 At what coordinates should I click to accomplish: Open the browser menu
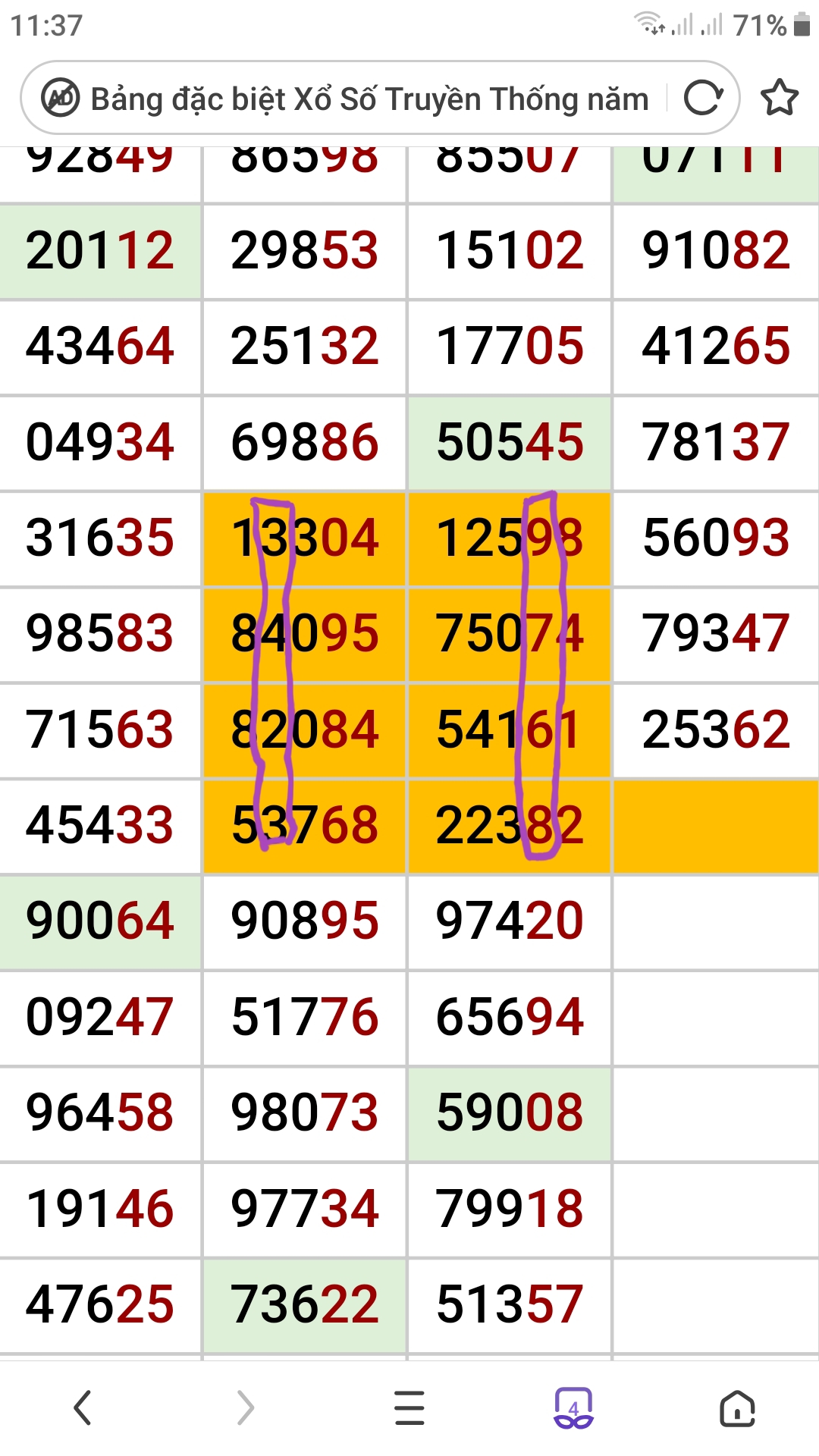pos(409,1408)
